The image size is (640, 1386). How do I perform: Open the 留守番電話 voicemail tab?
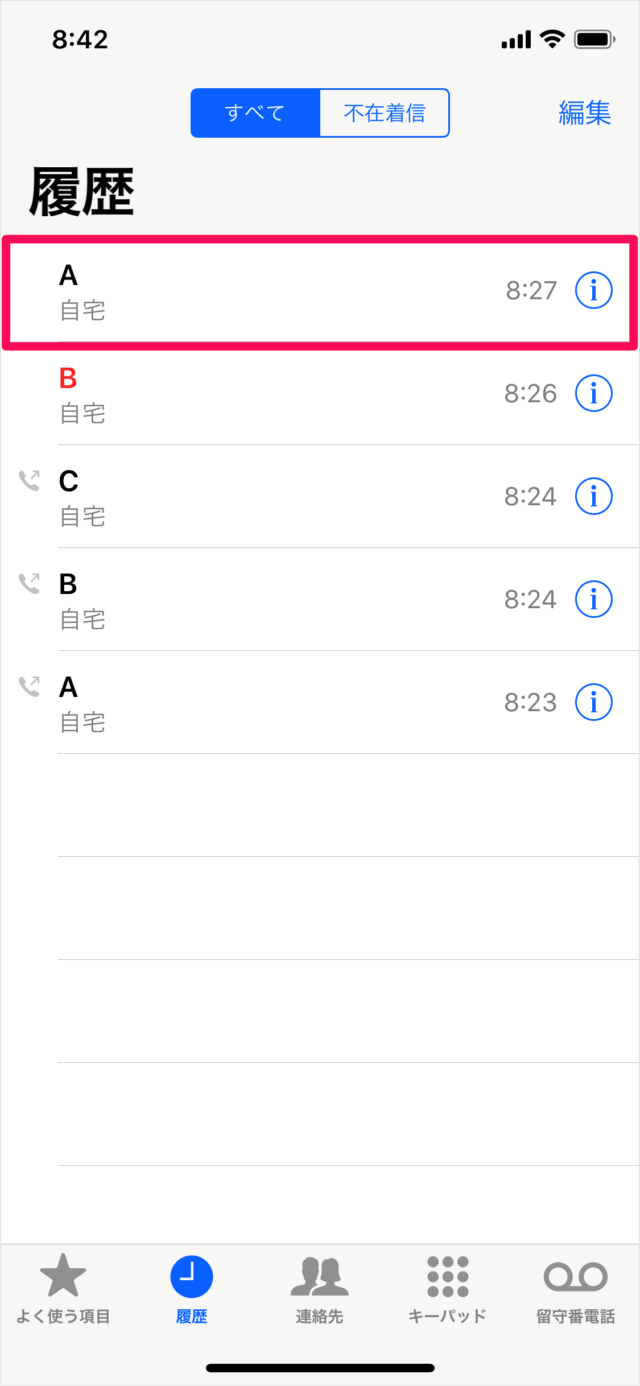[575, 1290]
